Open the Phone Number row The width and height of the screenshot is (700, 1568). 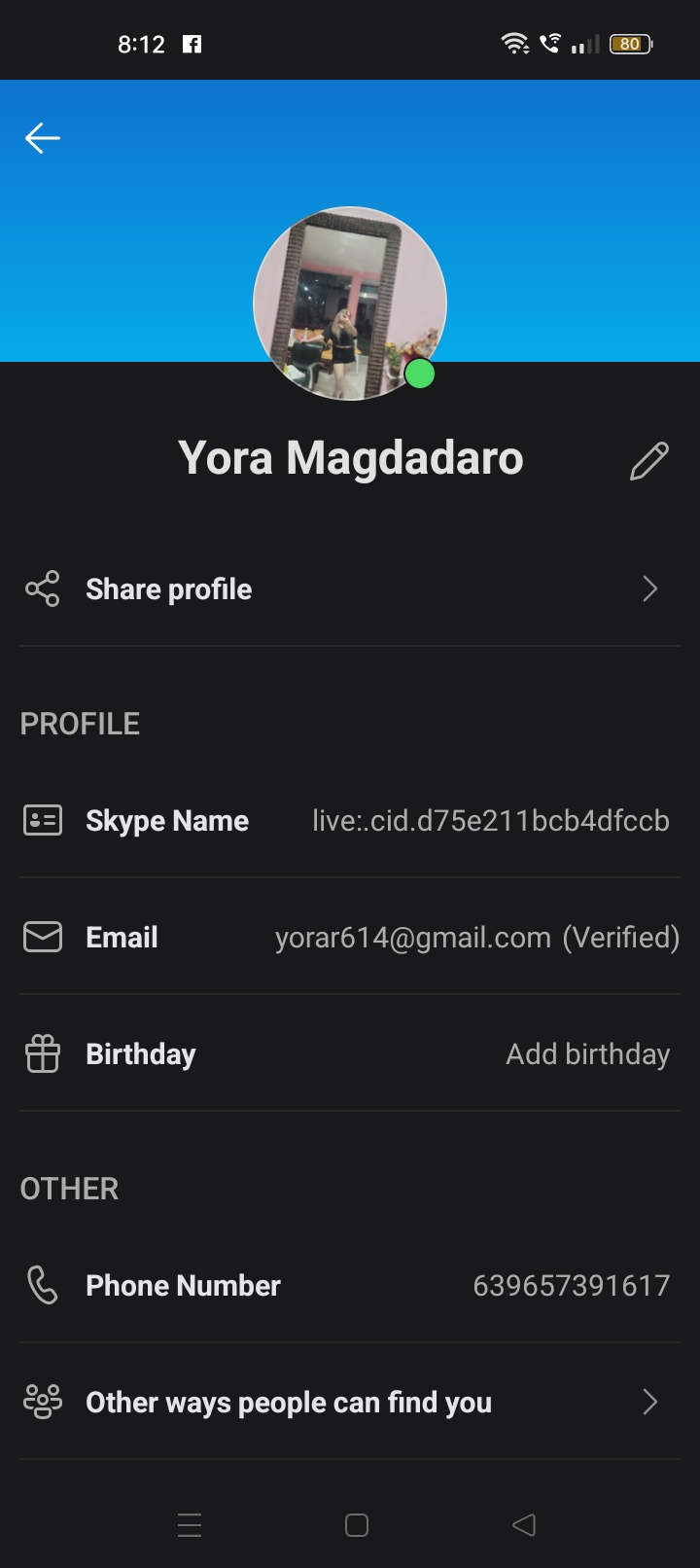[350, 1286]
